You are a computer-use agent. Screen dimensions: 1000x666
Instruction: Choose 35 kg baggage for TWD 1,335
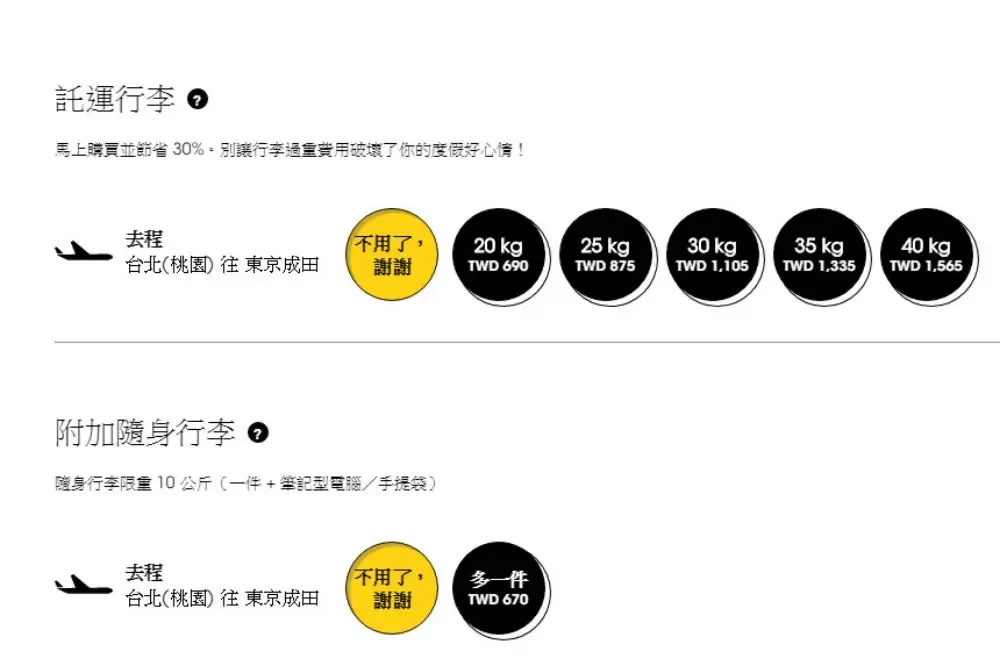click(819, 255)
